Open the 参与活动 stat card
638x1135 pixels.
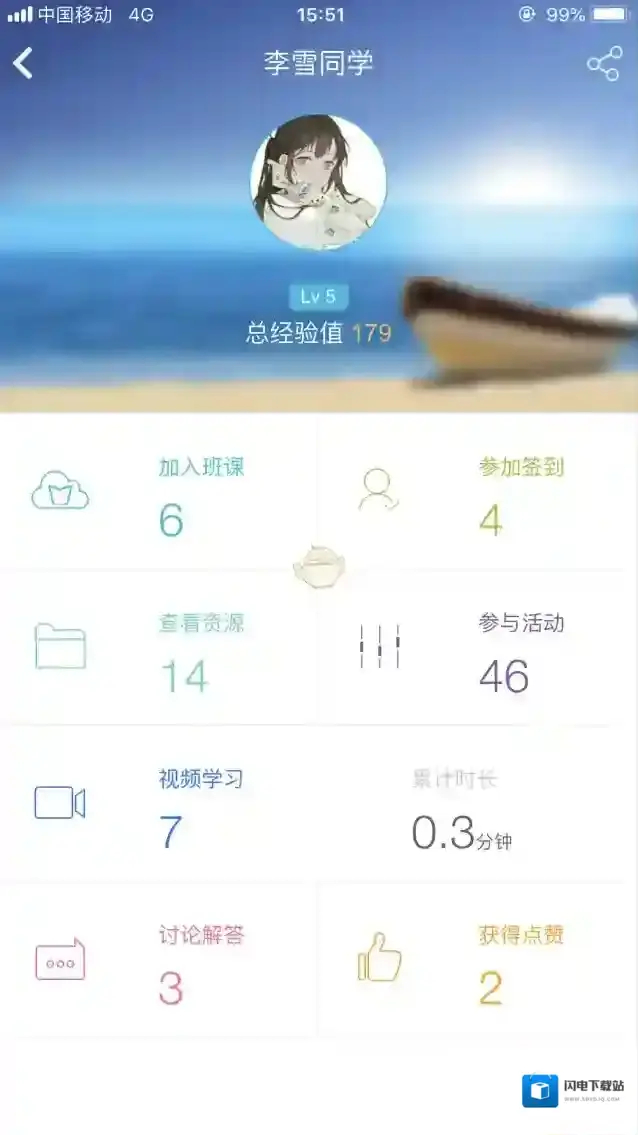[x=478, y=650]
